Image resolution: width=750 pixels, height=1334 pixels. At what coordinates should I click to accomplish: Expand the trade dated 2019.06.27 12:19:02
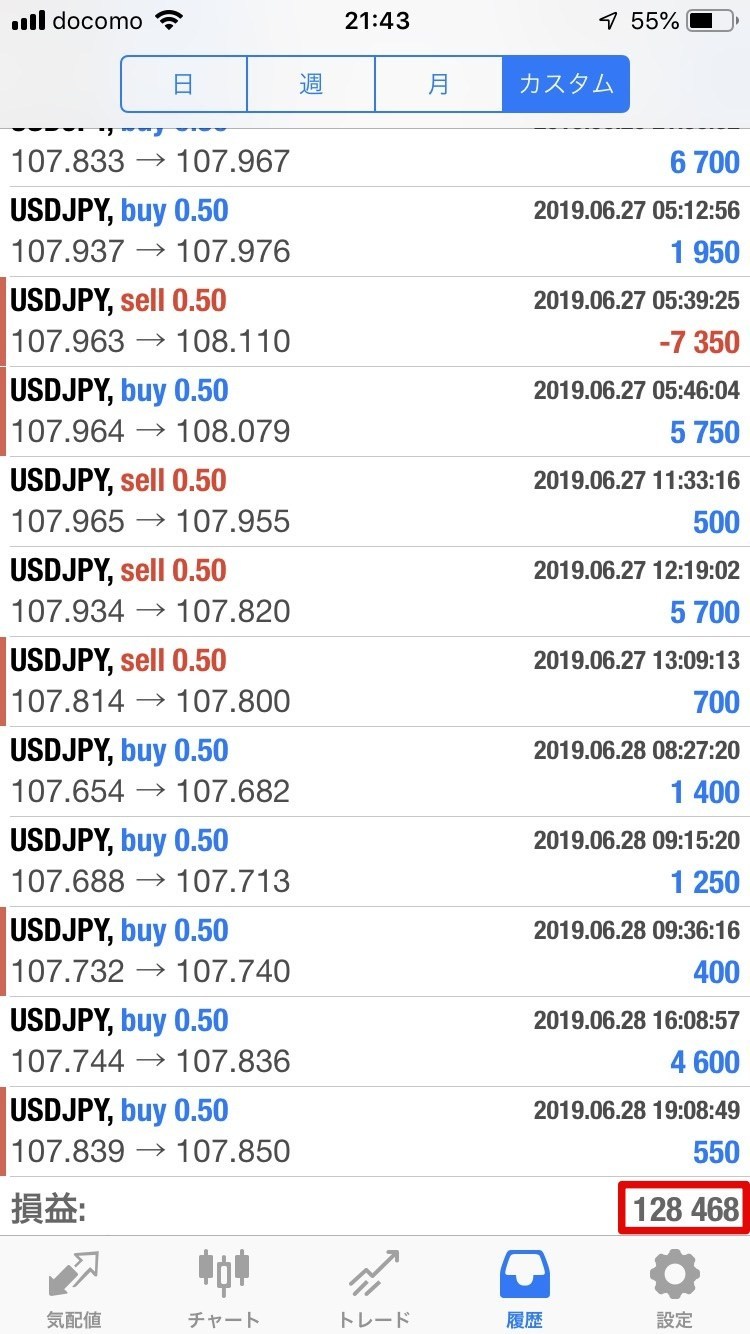pos(375,592)
